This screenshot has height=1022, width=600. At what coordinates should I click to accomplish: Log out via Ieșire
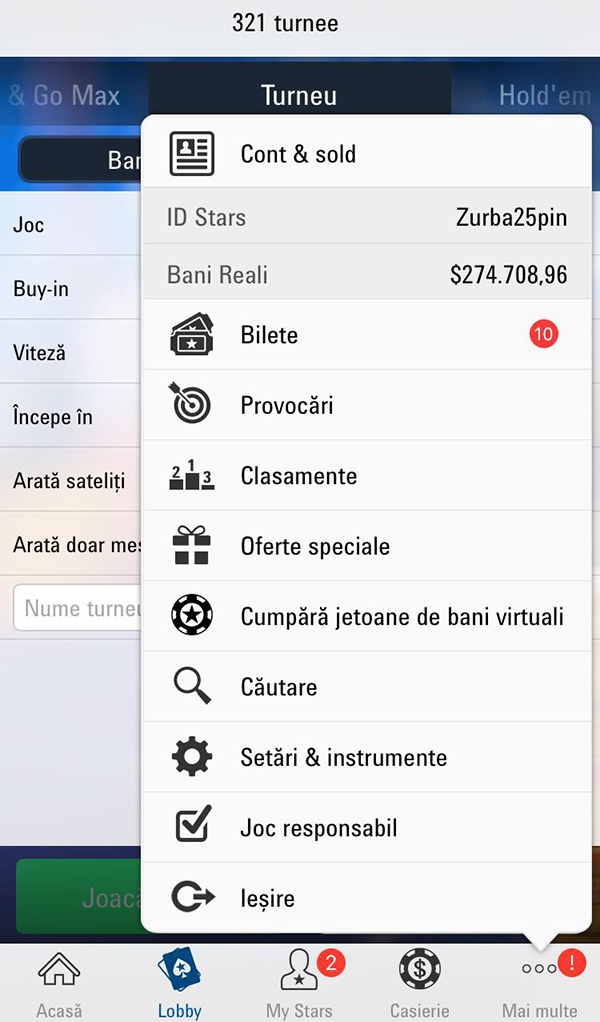[267, 898]
